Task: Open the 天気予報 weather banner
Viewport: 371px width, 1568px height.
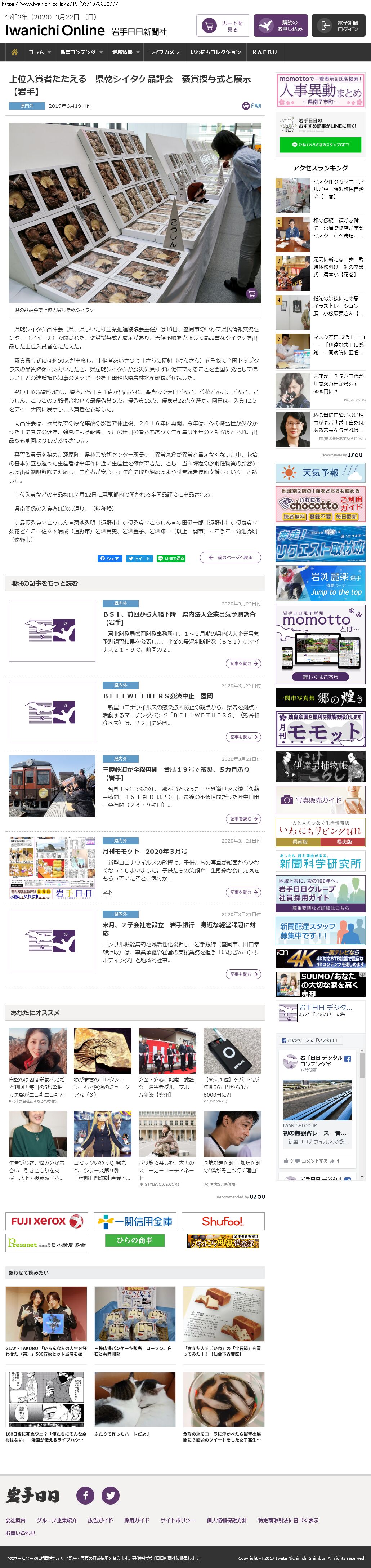Action: point(320,472)
